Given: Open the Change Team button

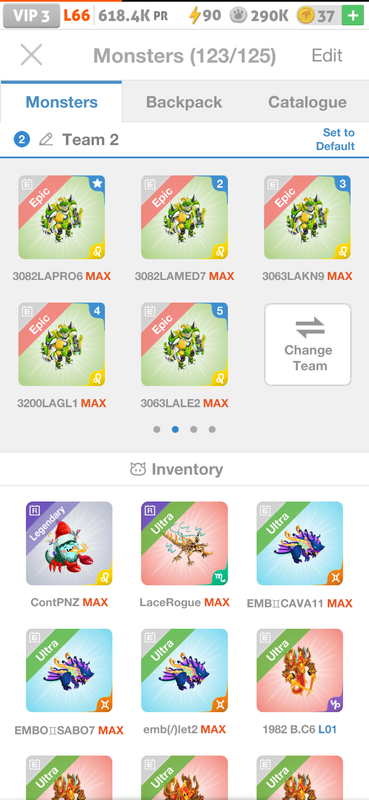Looking at the screenshot, I should 308,344.
